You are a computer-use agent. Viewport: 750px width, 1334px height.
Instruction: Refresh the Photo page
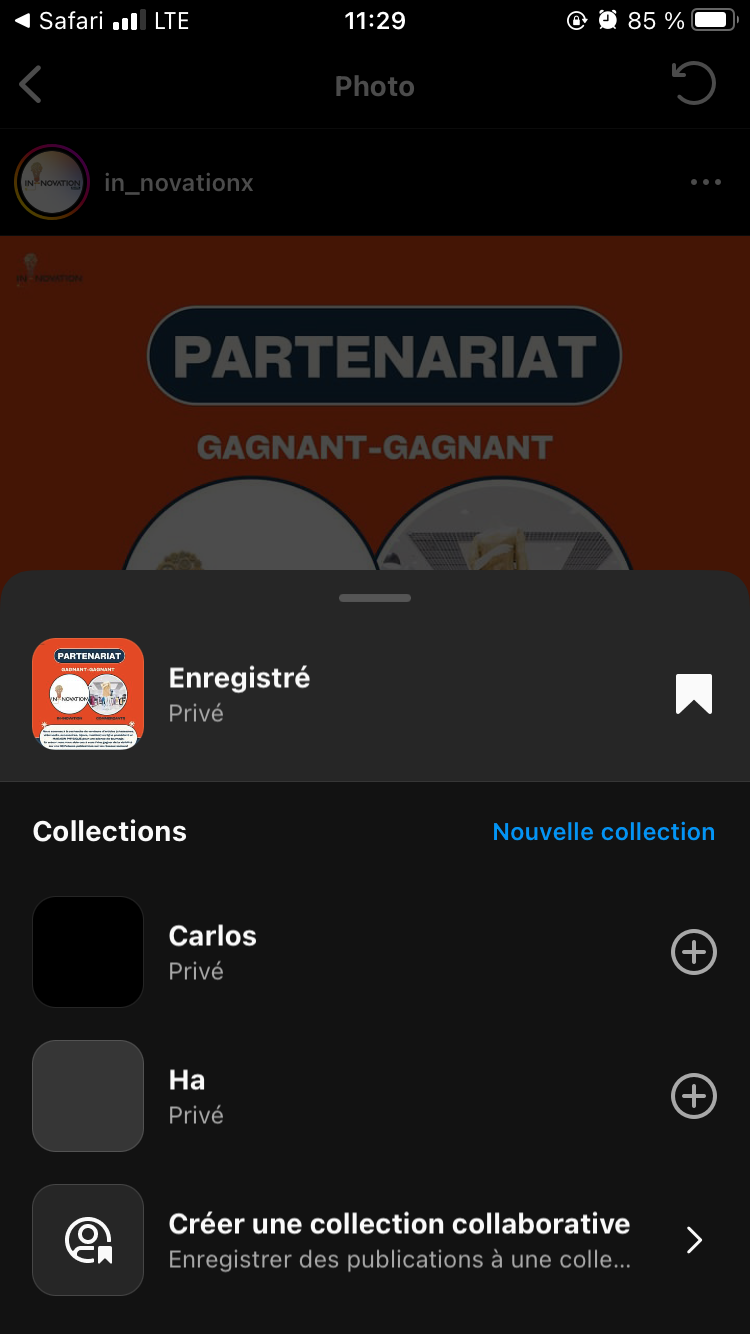[x=693, y=84]
